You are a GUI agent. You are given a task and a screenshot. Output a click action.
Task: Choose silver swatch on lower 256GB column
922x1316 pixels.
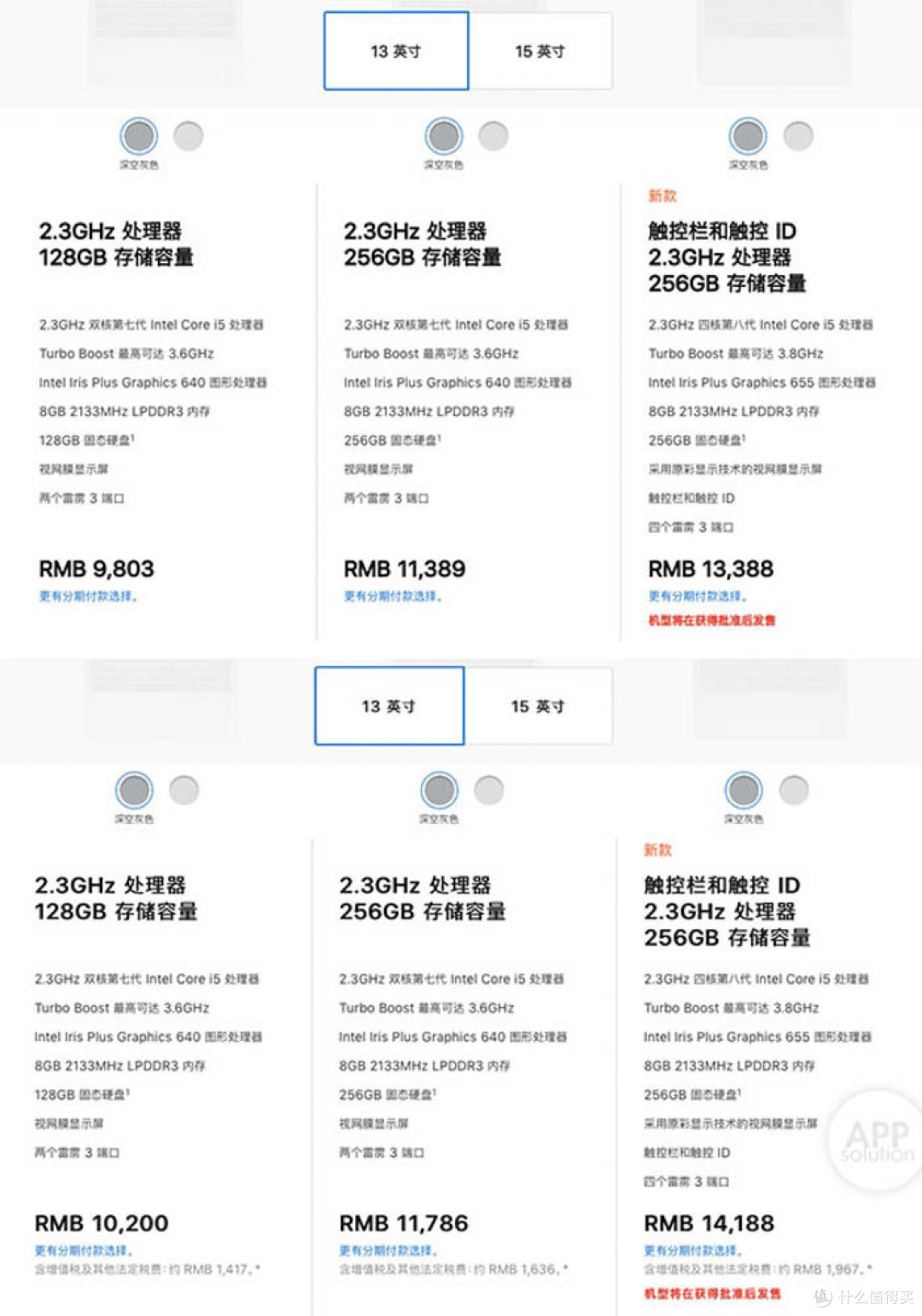tap(489, 791)
